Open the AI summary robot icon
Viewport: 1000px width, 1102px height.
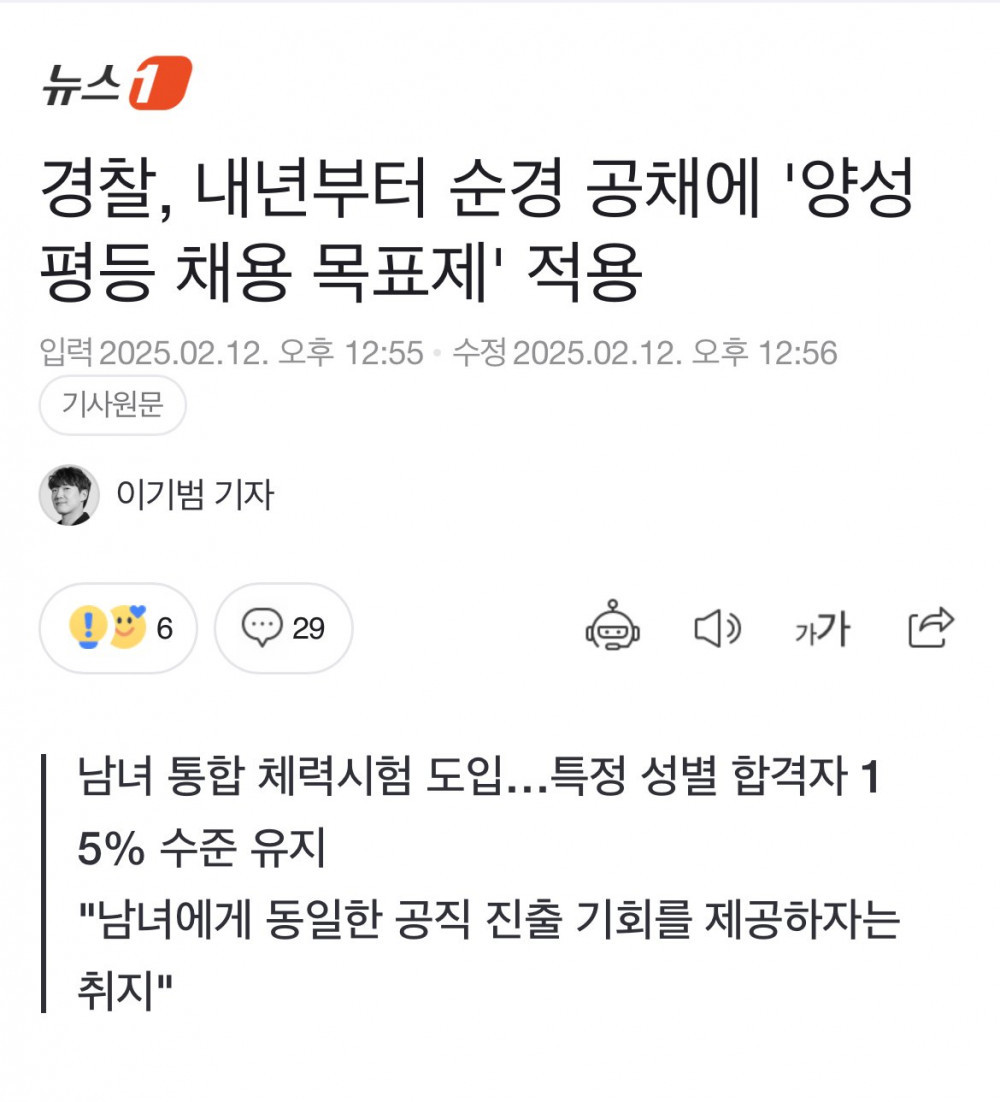click(x=613, y=628)
